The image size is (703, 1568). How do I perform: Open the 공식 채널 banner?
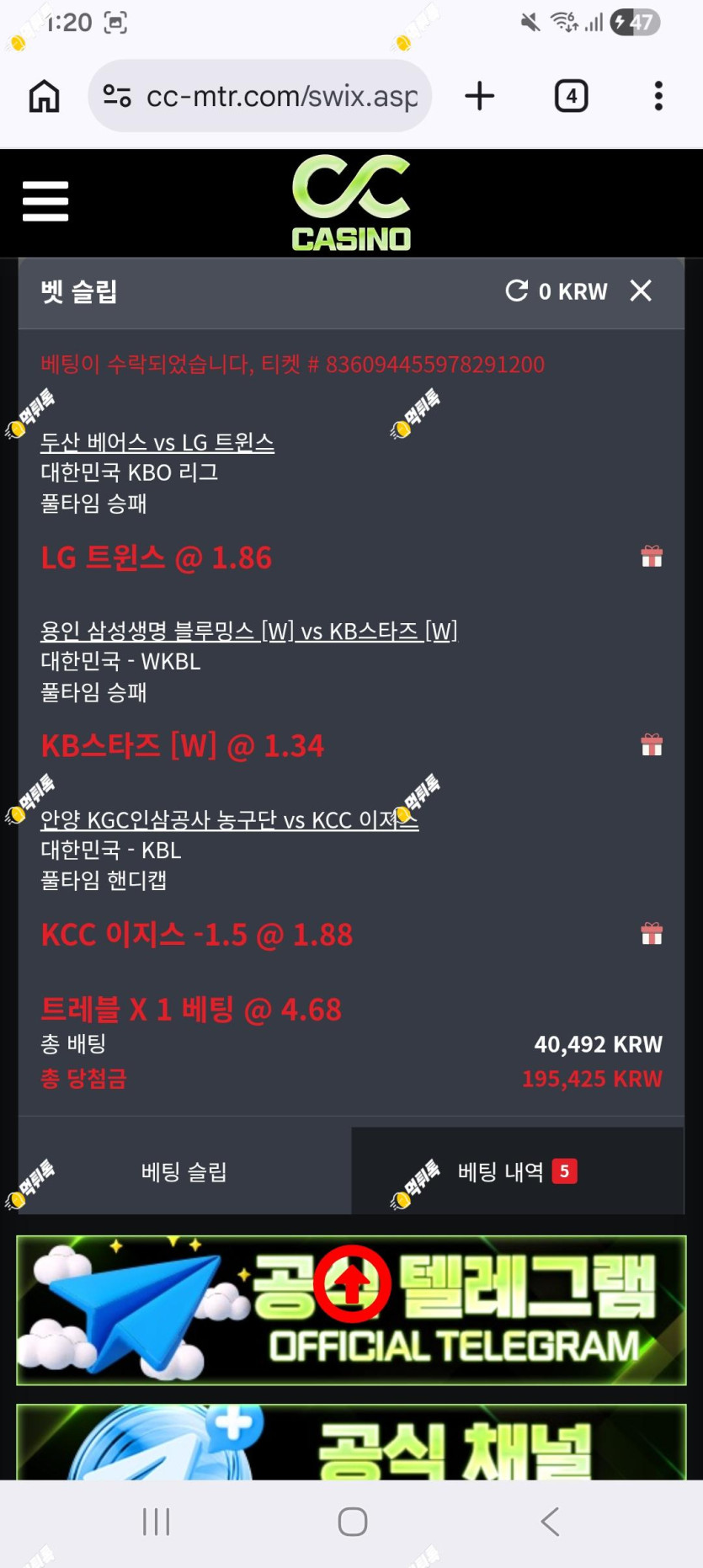pyautogui.click(x=351, y=1442)
